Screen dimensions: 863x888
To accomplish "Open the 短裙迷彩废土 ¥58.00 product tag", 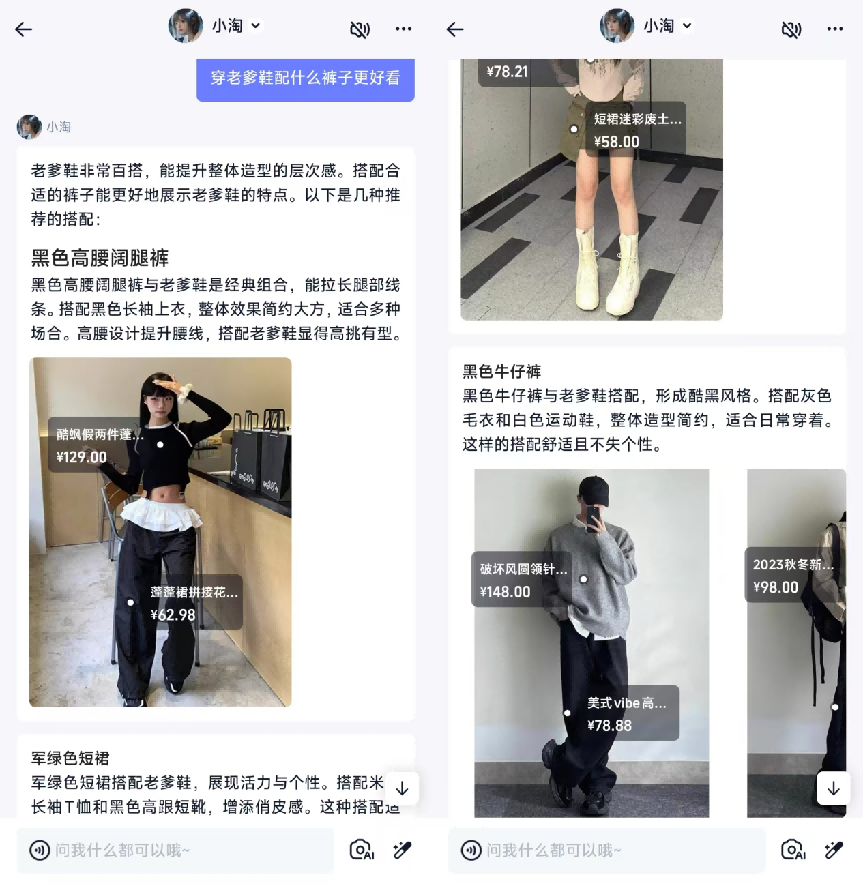I will pyautogui.click(x=637, y=130).
